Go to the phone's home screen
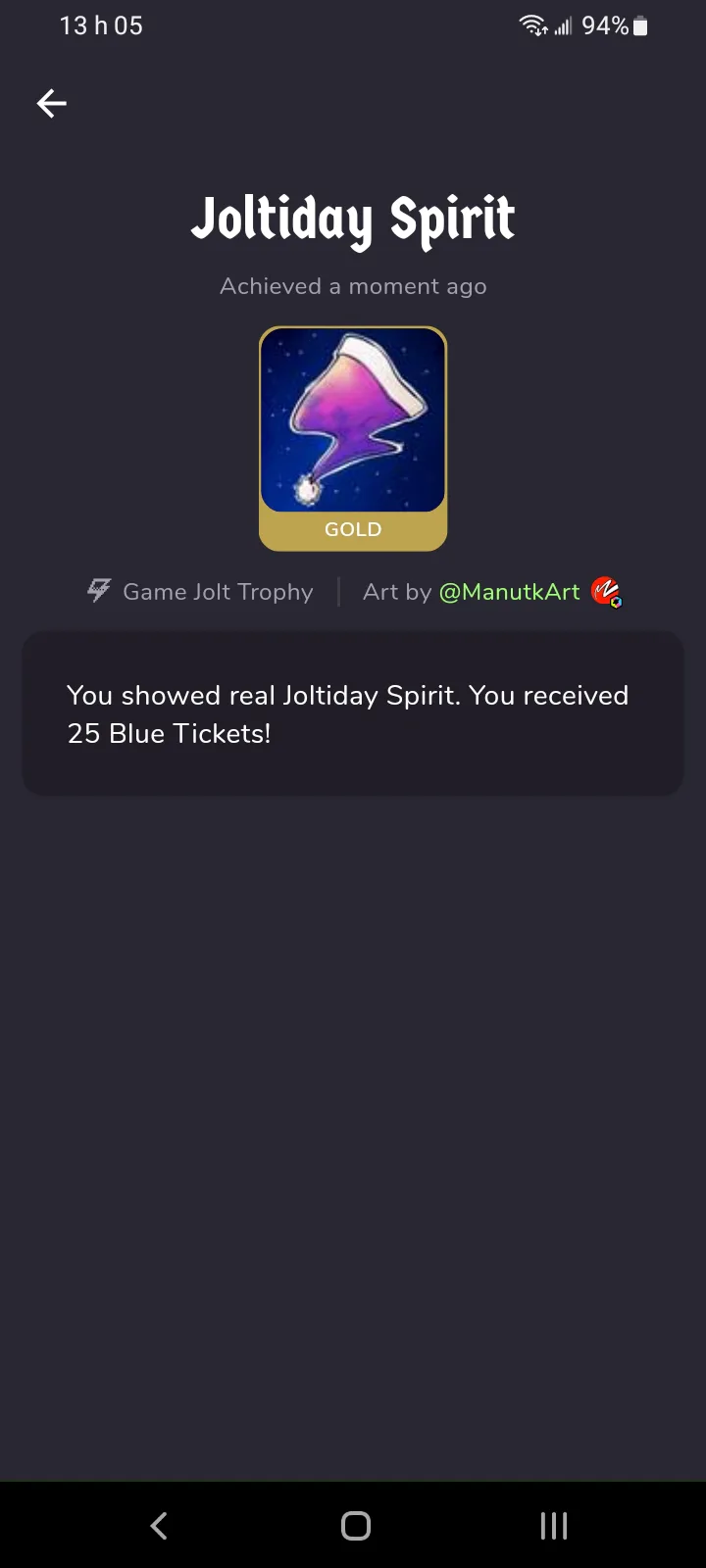 coord(356,1525)
